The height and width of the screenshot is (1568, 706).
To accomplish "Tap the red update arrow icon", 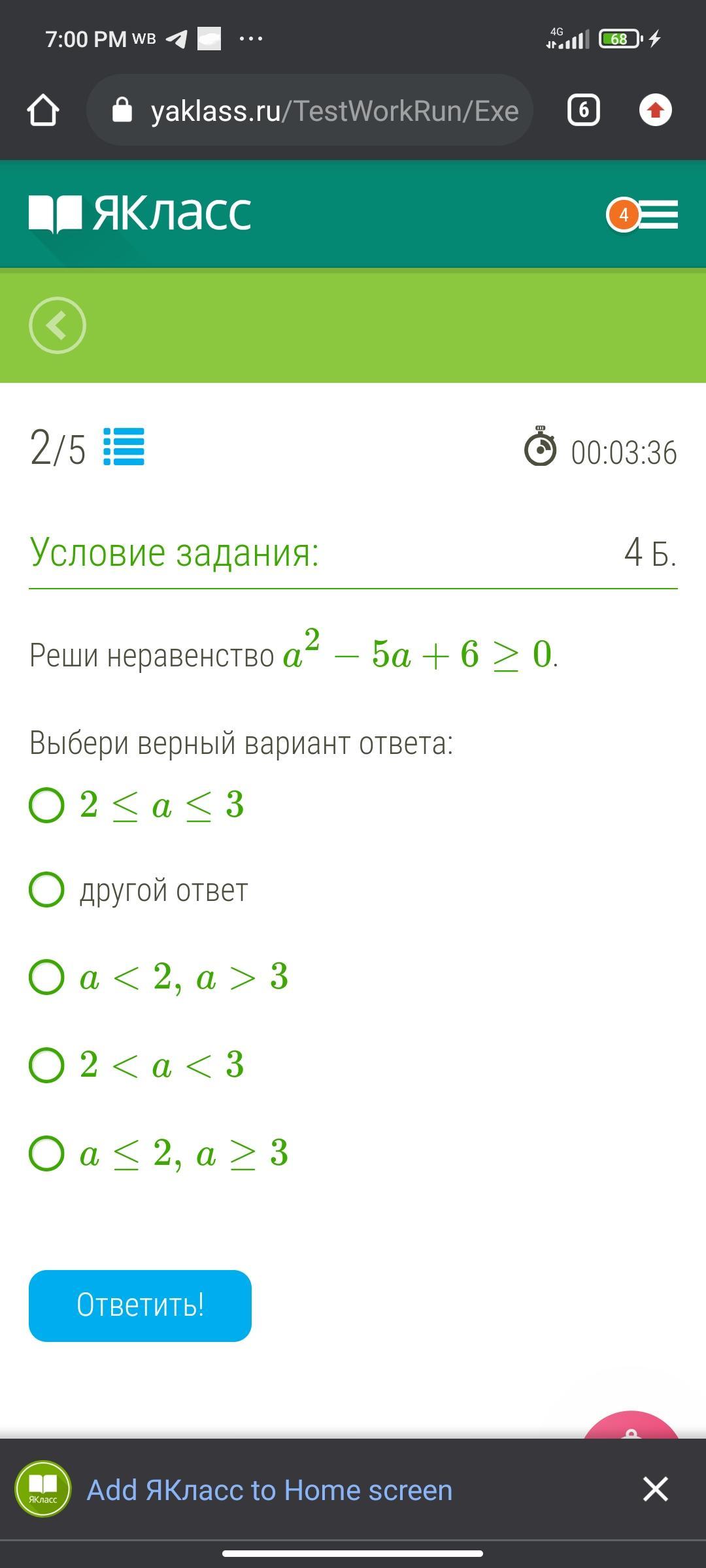I will click(x=655, y=110).
